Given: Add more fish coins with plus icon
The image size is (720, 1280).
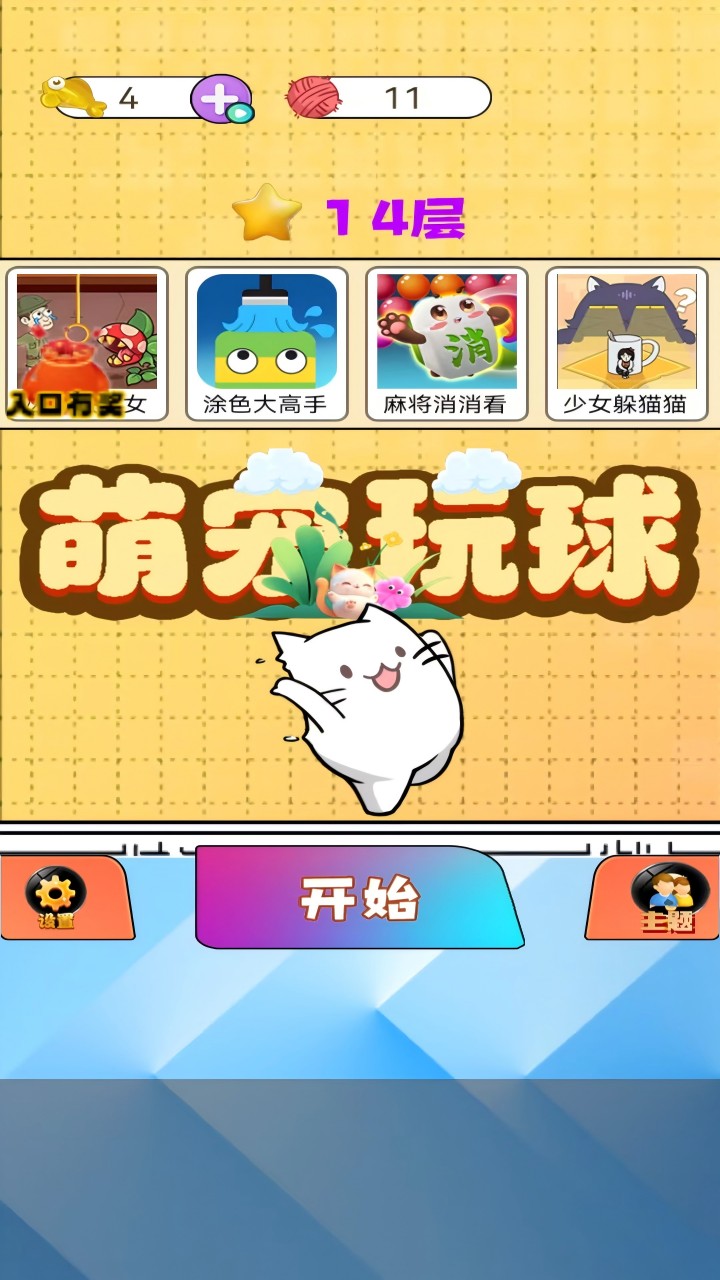Looking at the screenshot, I should click(220, 99).
